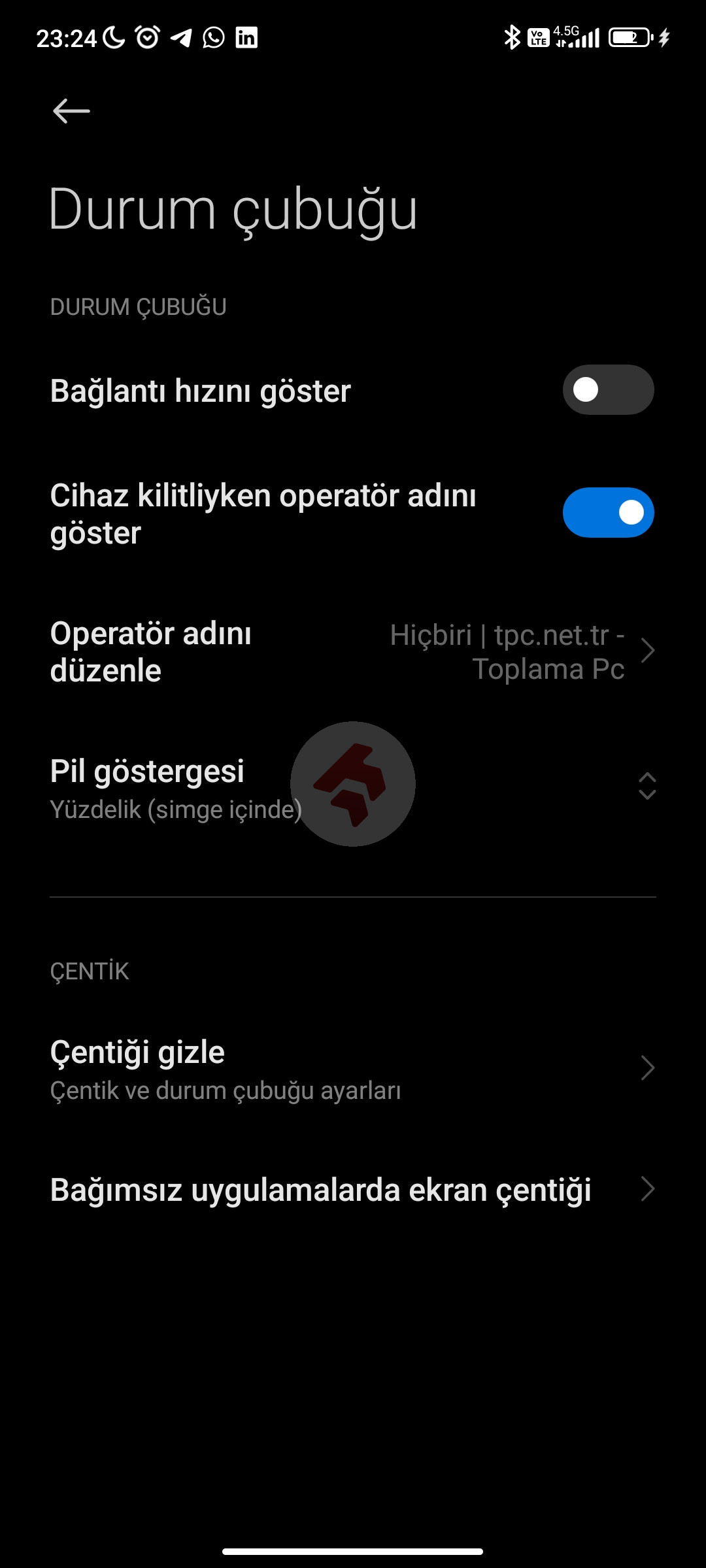Open Operatör adını düzenle

click(x=353, y=651)
